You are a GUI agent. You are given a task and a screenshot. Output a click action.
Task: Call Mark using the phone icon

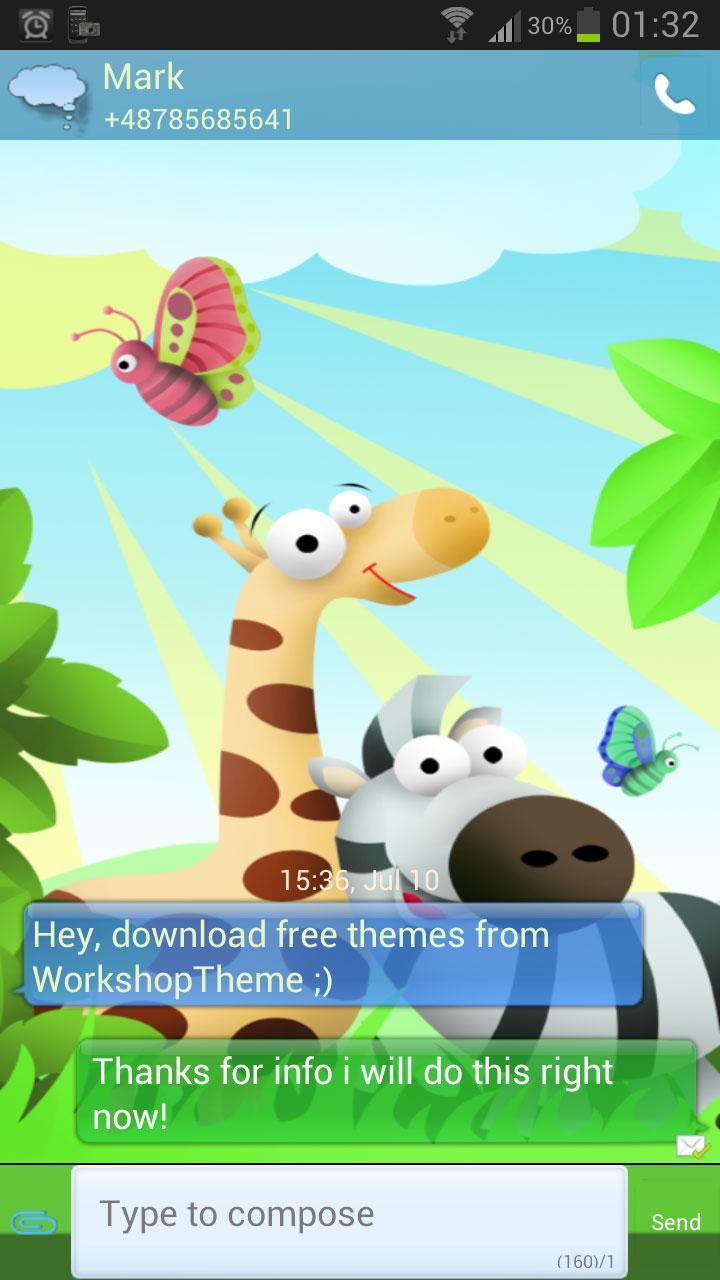click(674, 96)
